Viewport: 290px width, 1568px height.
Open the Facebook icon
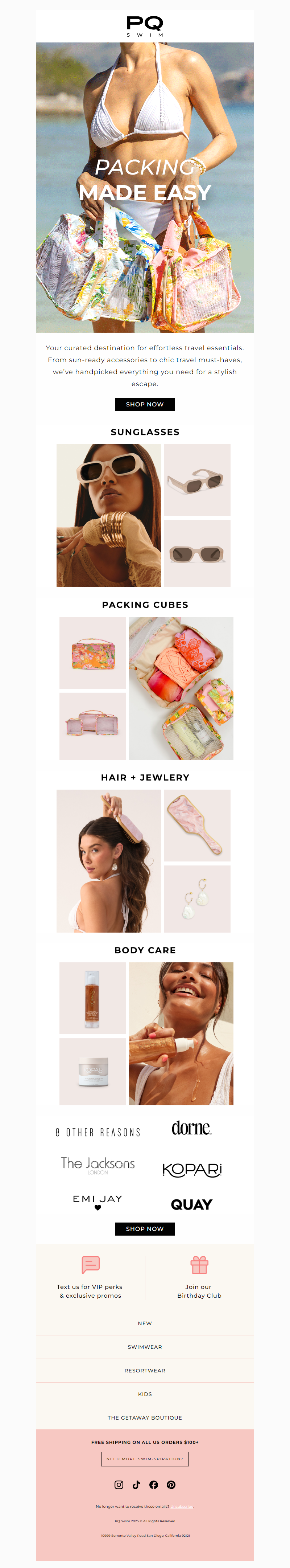pyautogui.click(x=154, y=1485)
